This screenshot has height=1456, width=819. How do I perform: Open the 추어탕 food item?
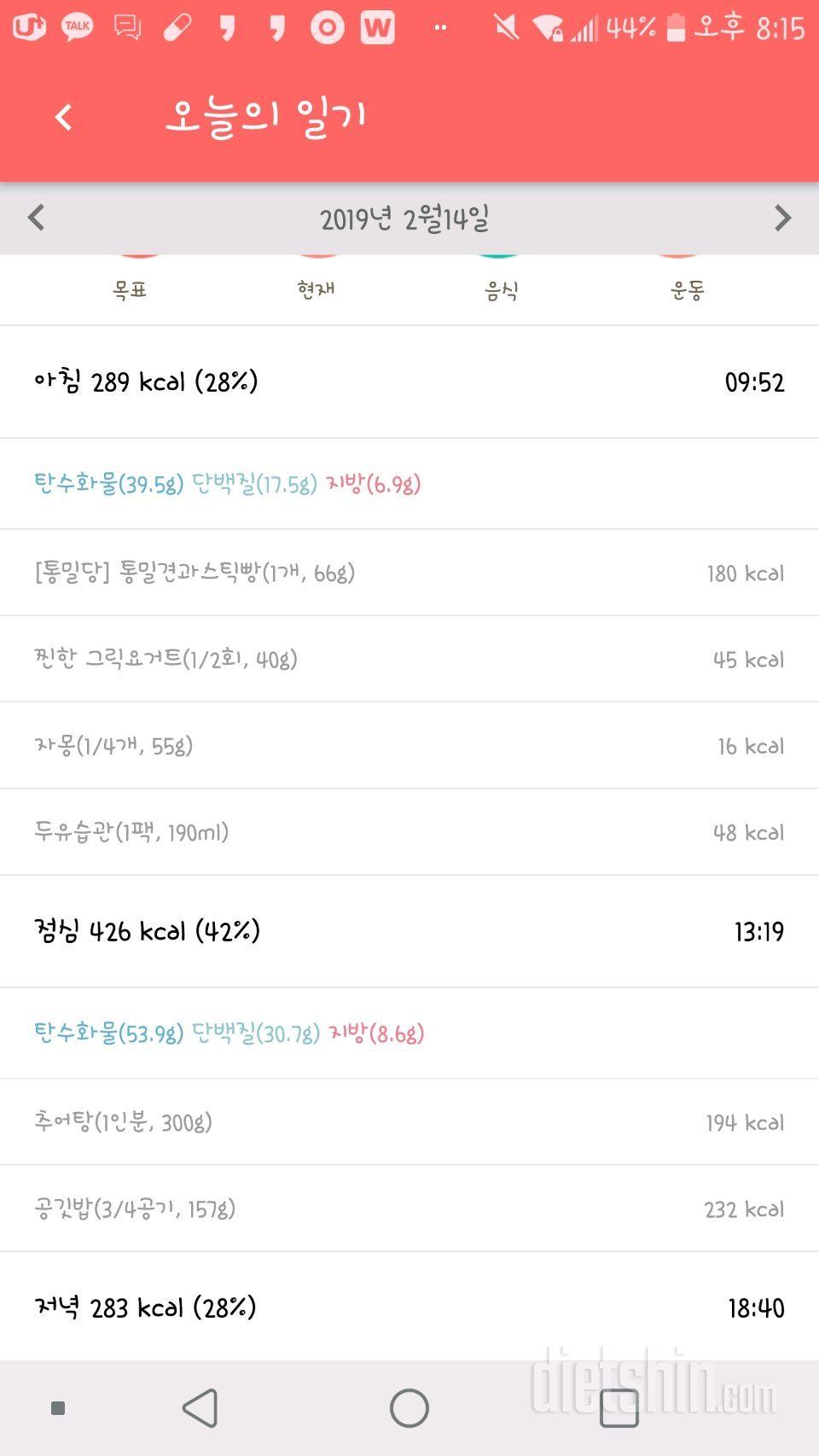(x=408, y=1122)
